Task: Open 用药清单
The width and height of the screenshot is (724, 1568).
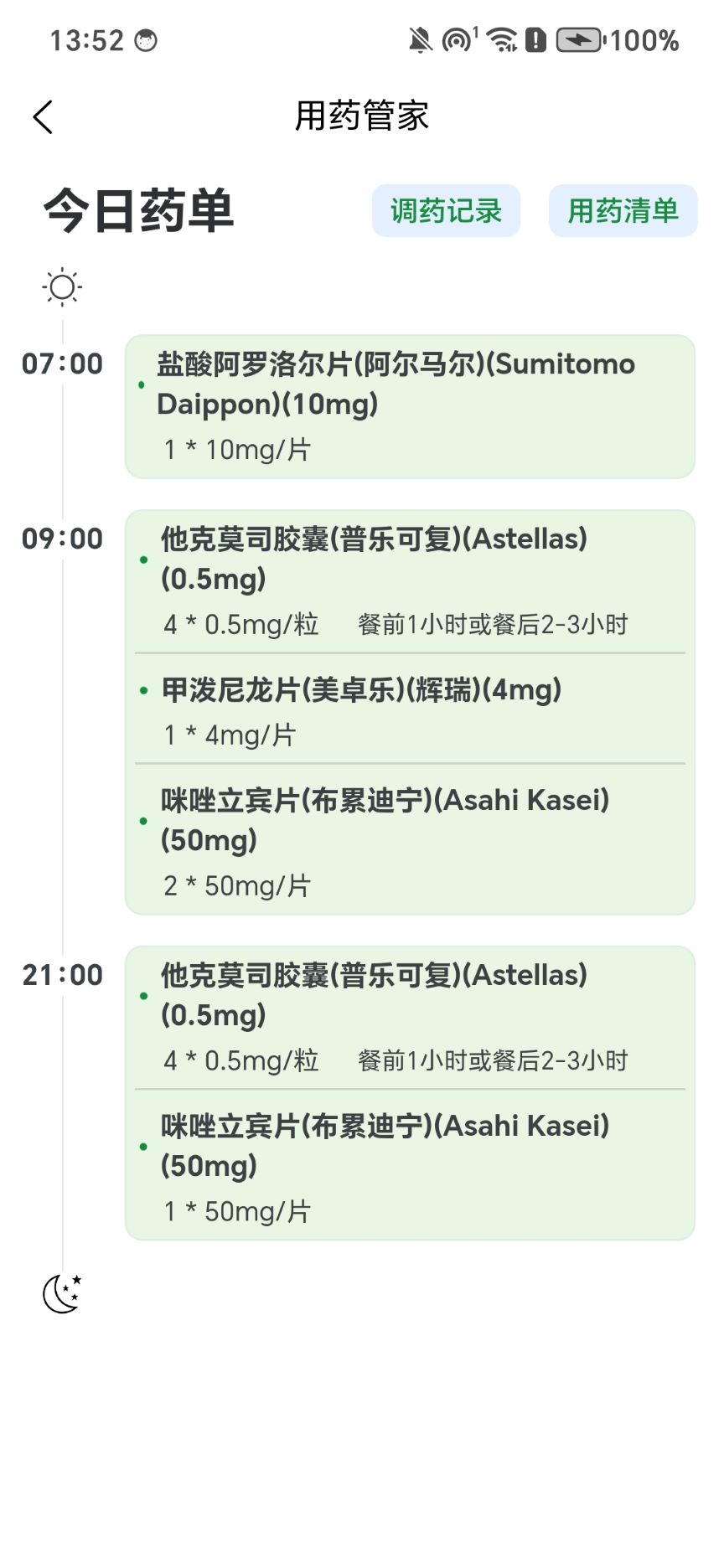Action: [x=623, y=210]
